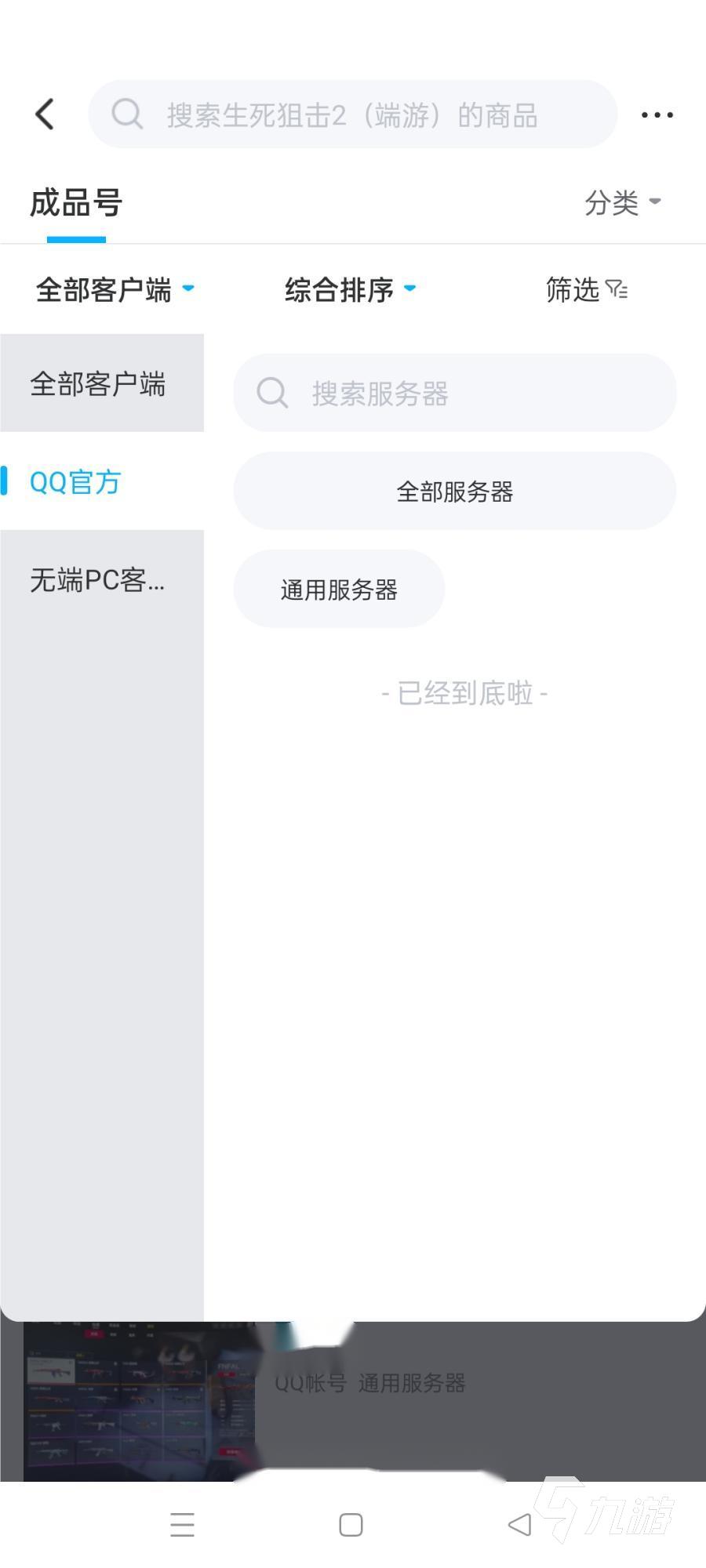Screen dimensions: 706x1568
Task: Open the three-dot overflow menu
Action: [x=657, y=114]
